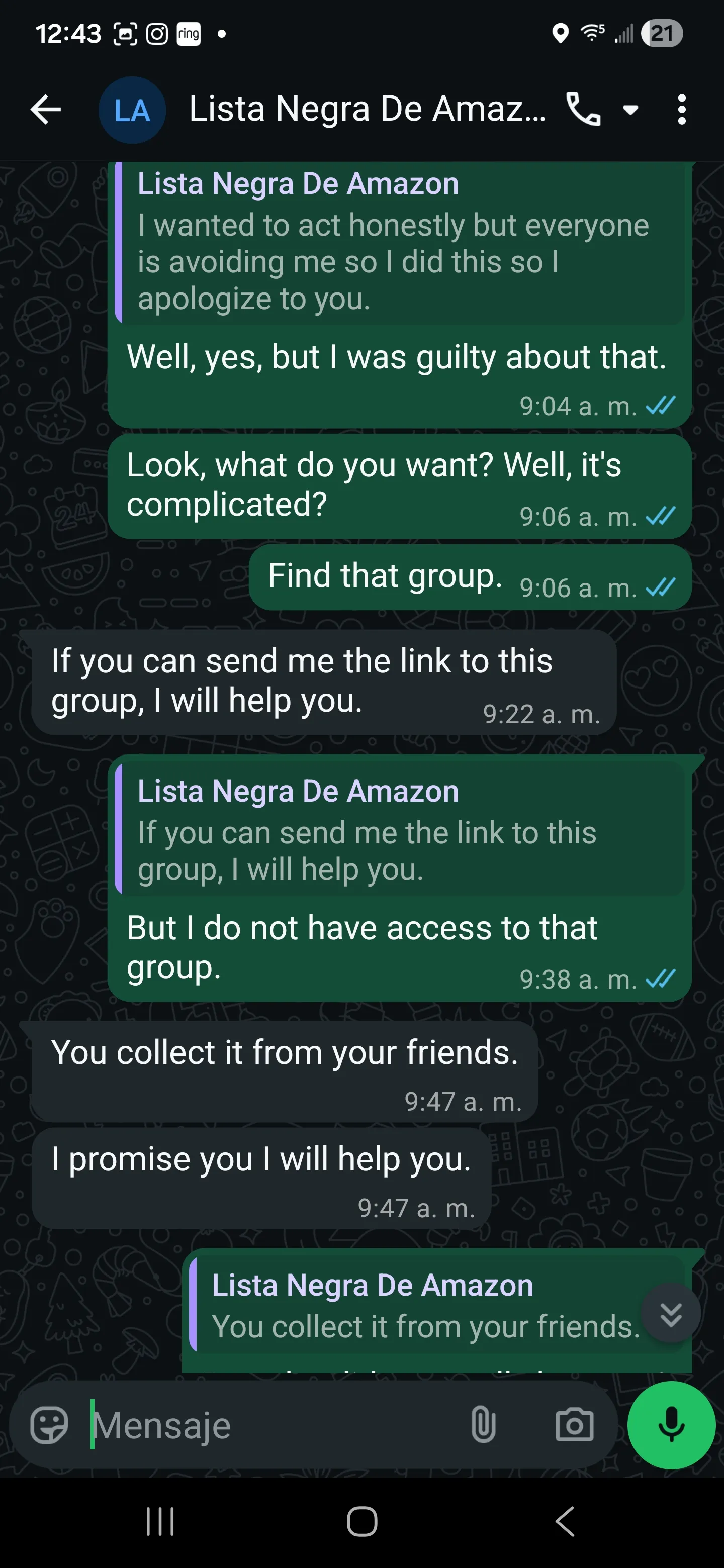Open the camera to send a photo
724x1568 pixels.
(x=574, y=1425)
